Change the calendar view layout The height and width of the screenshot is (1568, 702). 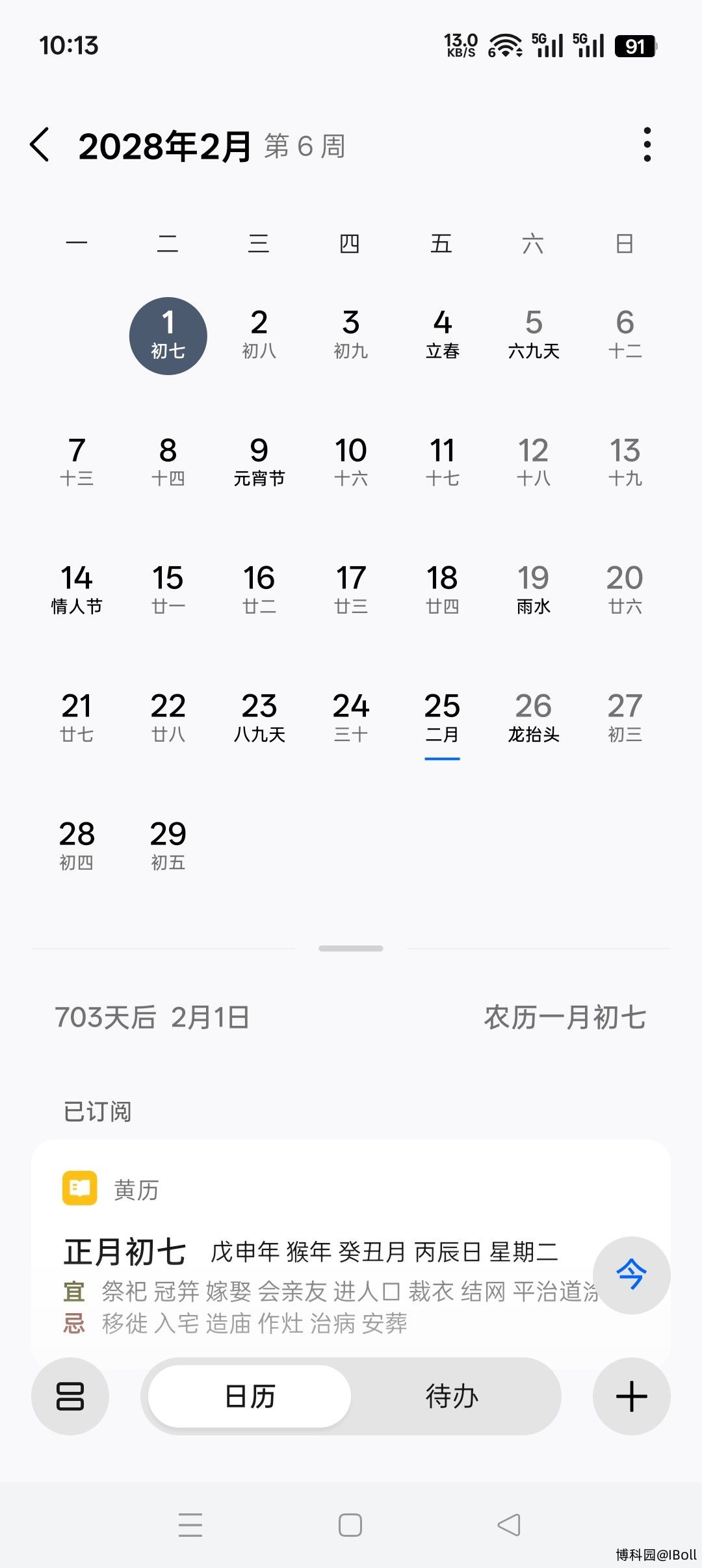tap(70, 1396)
